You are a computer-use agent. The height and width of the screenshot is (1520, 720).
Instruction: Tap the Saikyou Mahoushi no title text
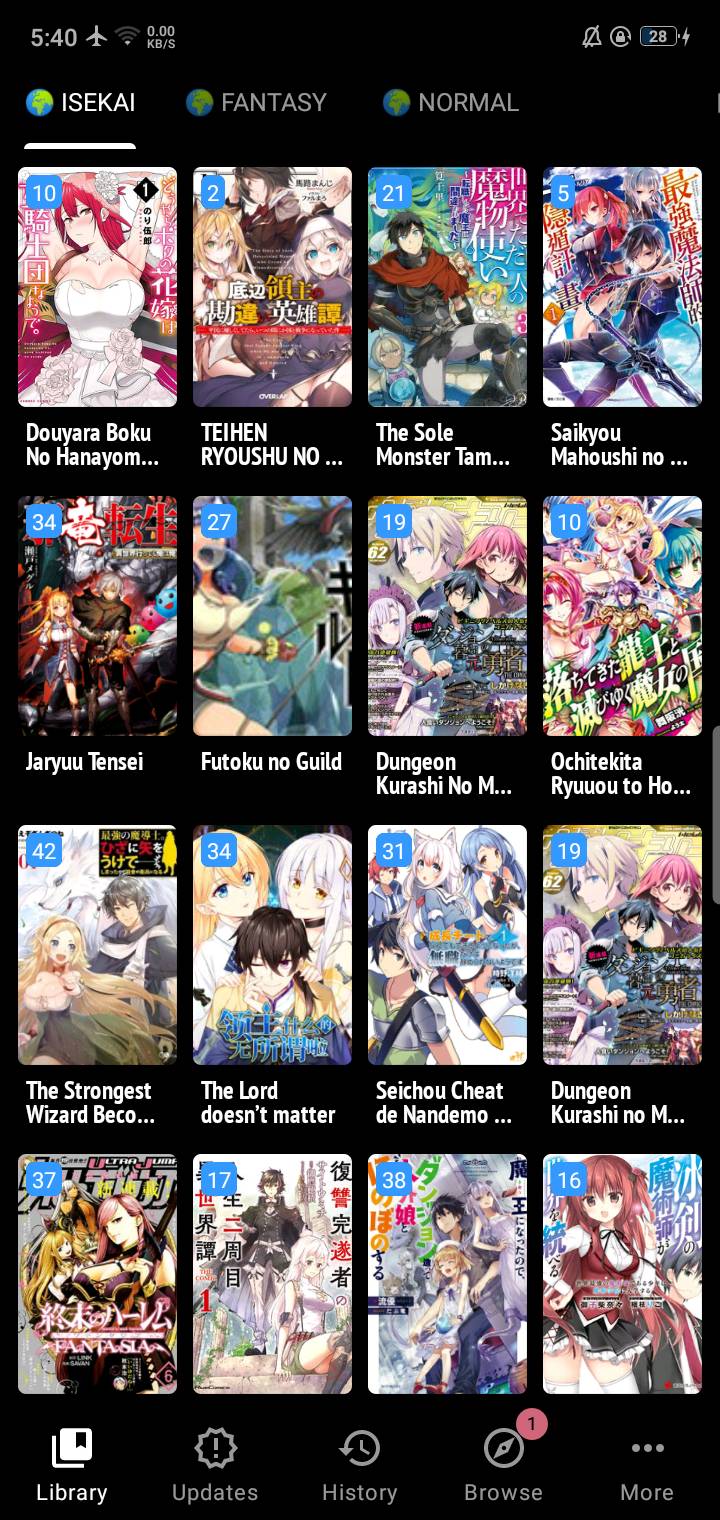pyautogui.click(x=610, y=445)
